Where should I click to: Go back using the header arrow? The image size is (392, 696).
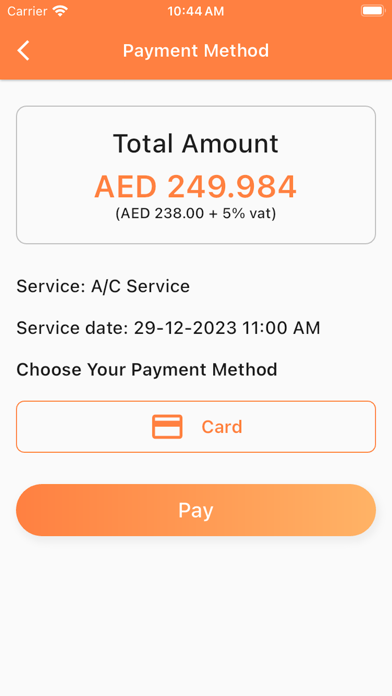(24, 50)
